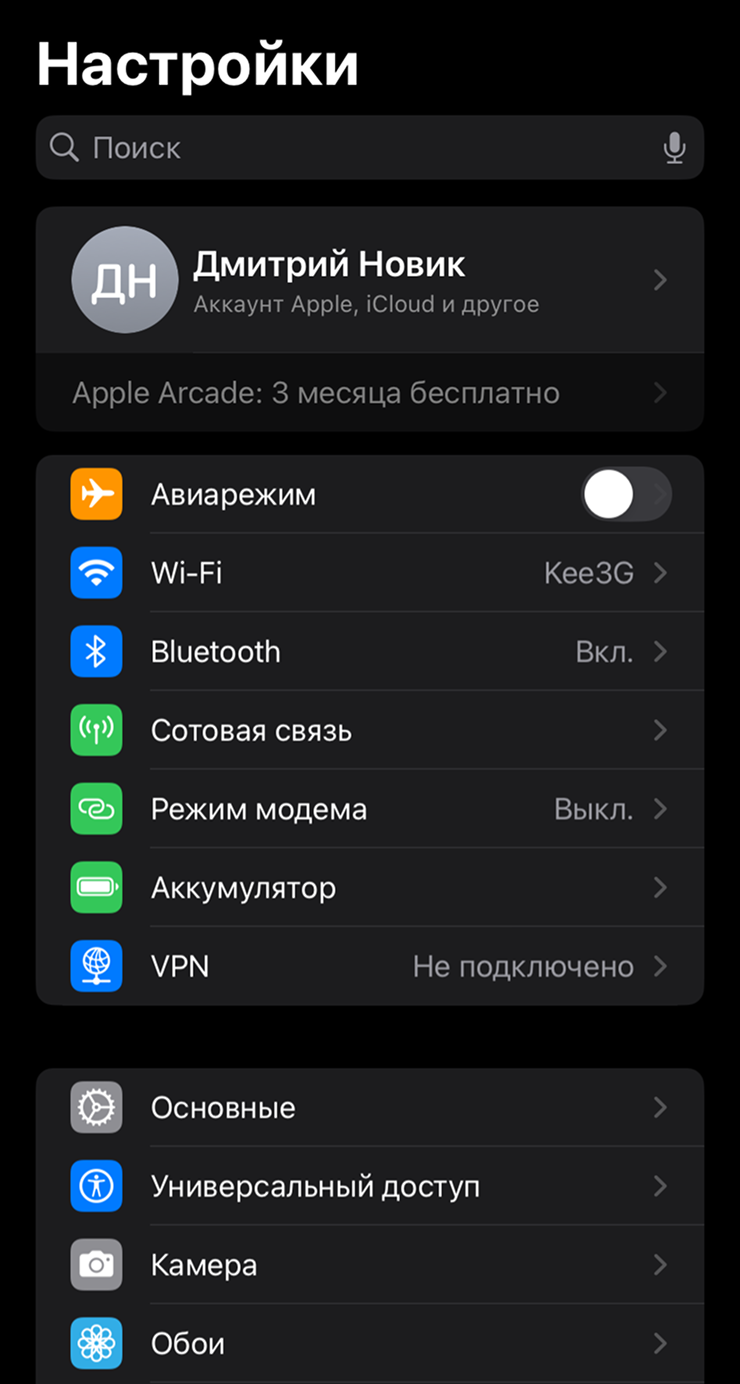
Task: Open the Apple Arcade 3 месяца бесплатно offer
Action: click(x=370, y=393)
